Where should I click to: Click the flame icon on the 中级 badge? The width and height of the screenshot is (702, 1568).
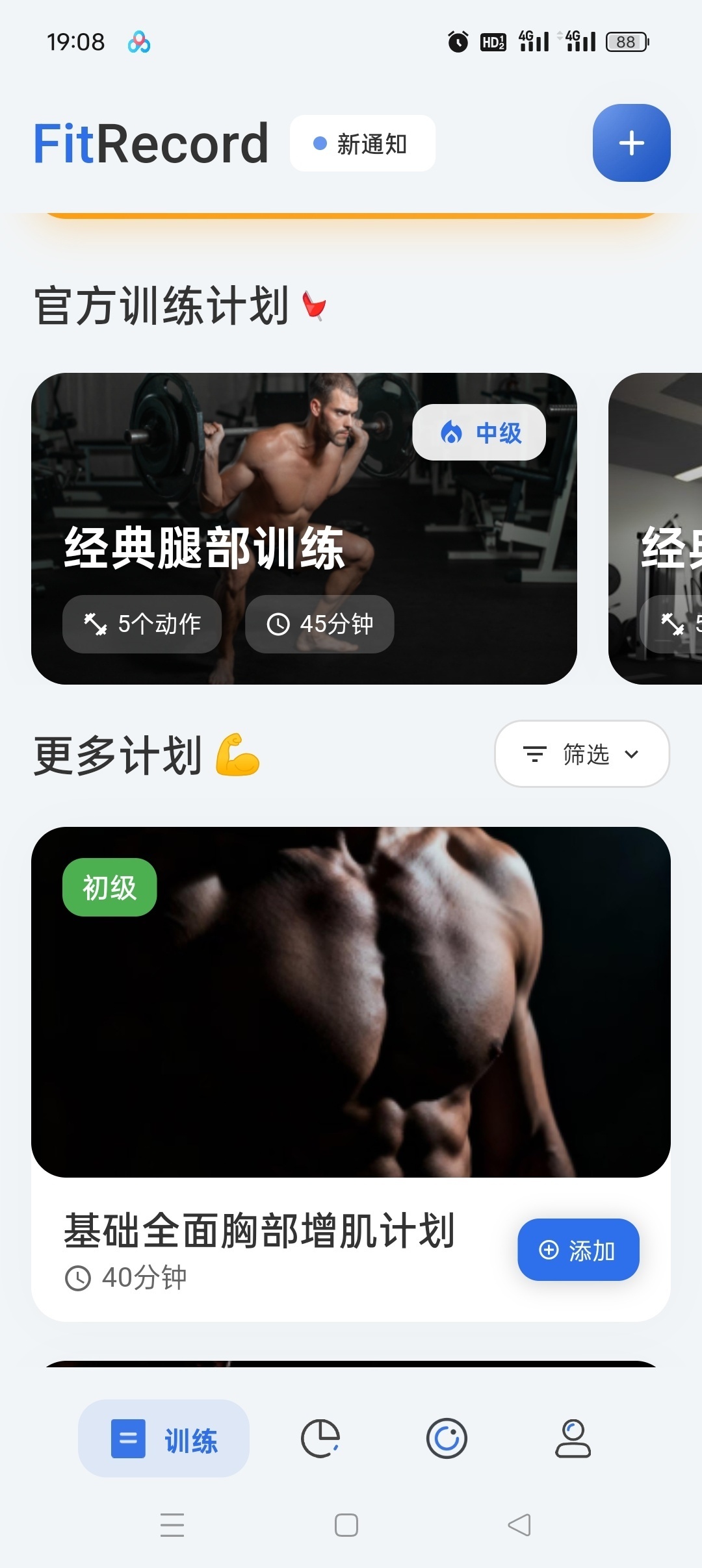coord(451,431)
